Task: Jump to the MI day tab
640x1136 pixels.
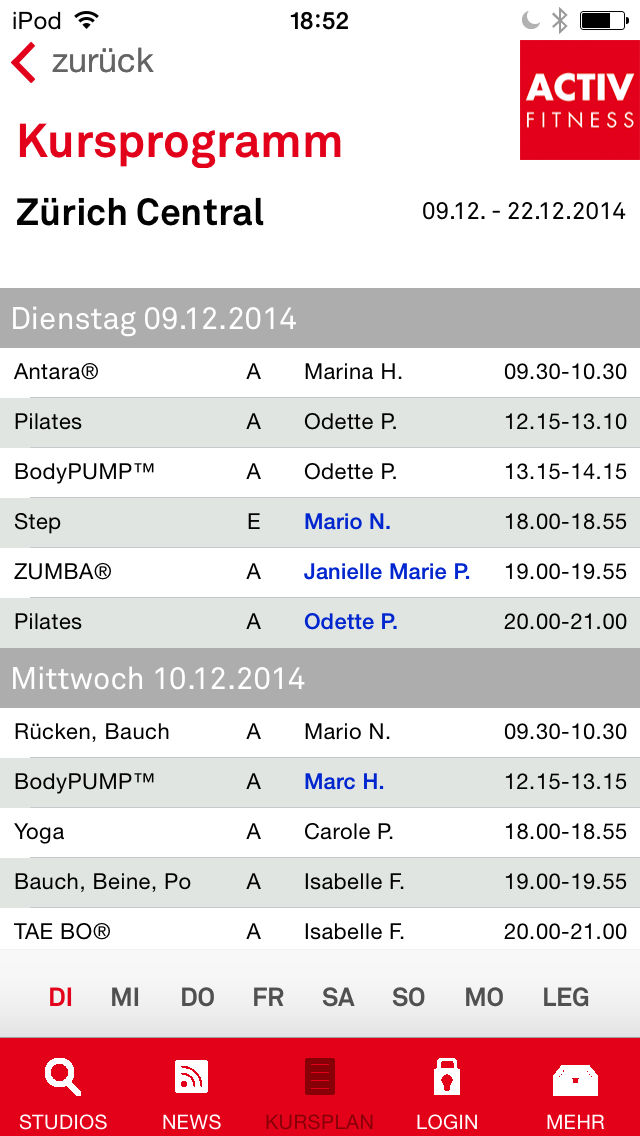Action: 125,998
